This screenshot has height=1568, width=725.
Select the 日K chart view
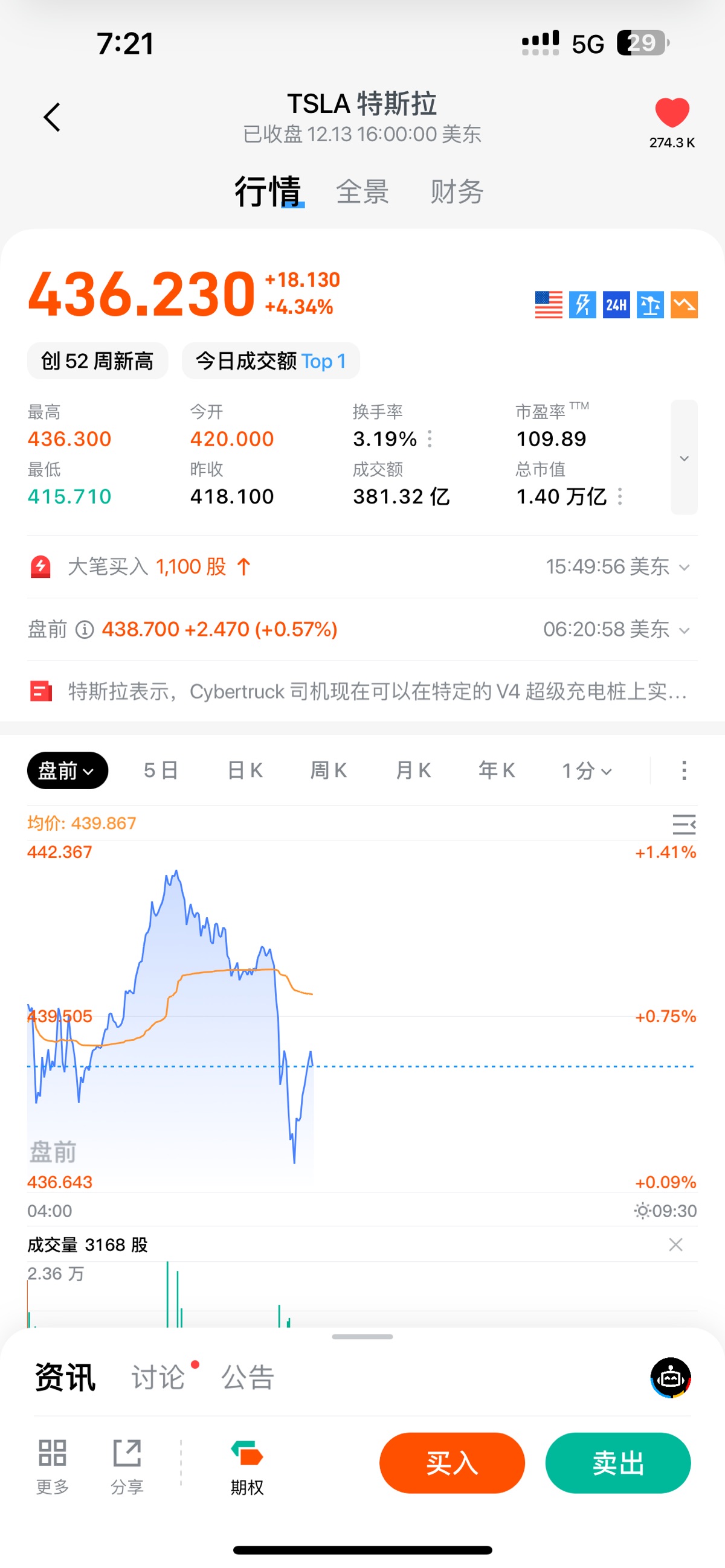tap(245, 770)
